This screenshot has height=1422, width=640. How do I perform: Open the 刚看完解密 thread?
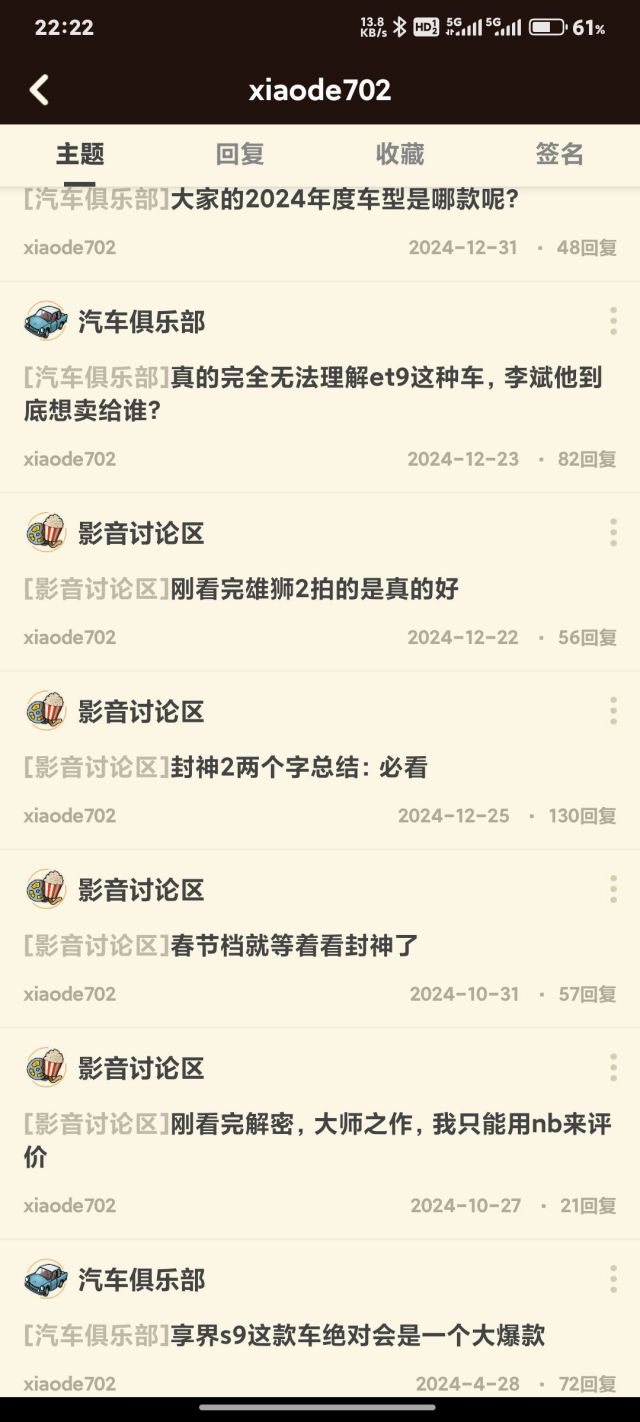pyautogui.click(x=318, y=1140)
